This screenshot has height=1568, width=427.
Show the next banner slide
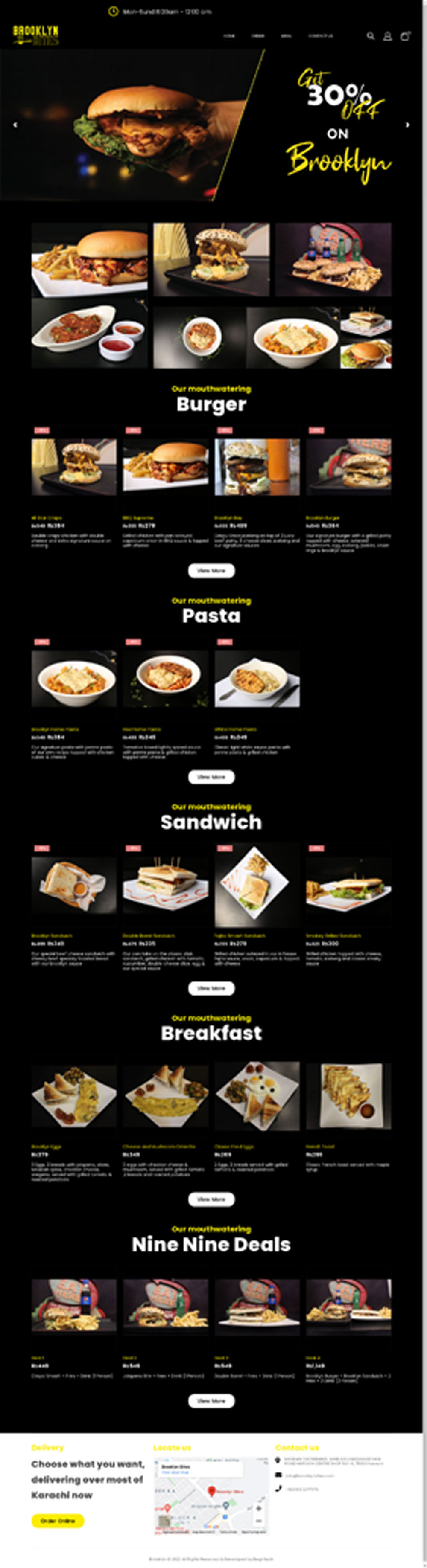click(x=407, y=125)
